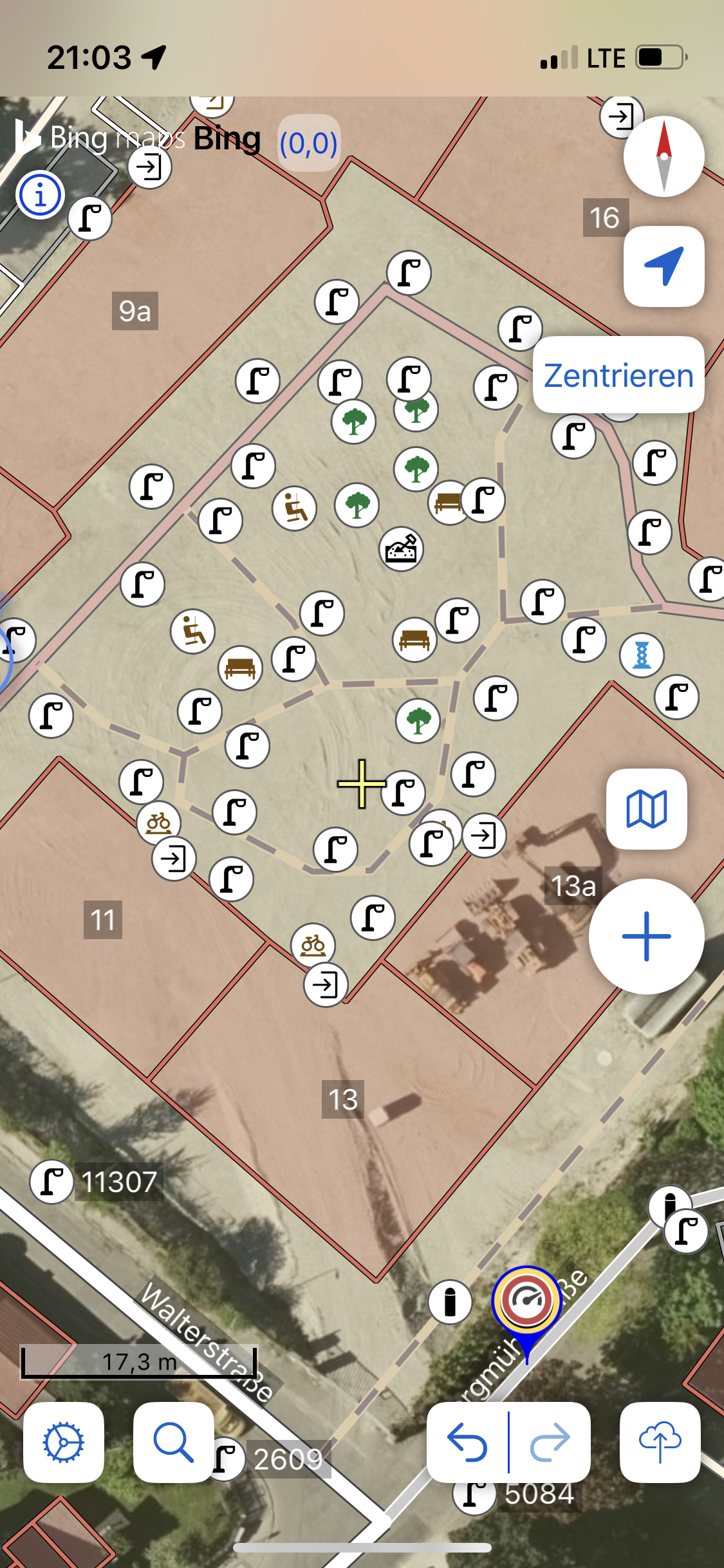Center map on current GPS location

pos(664,266)
